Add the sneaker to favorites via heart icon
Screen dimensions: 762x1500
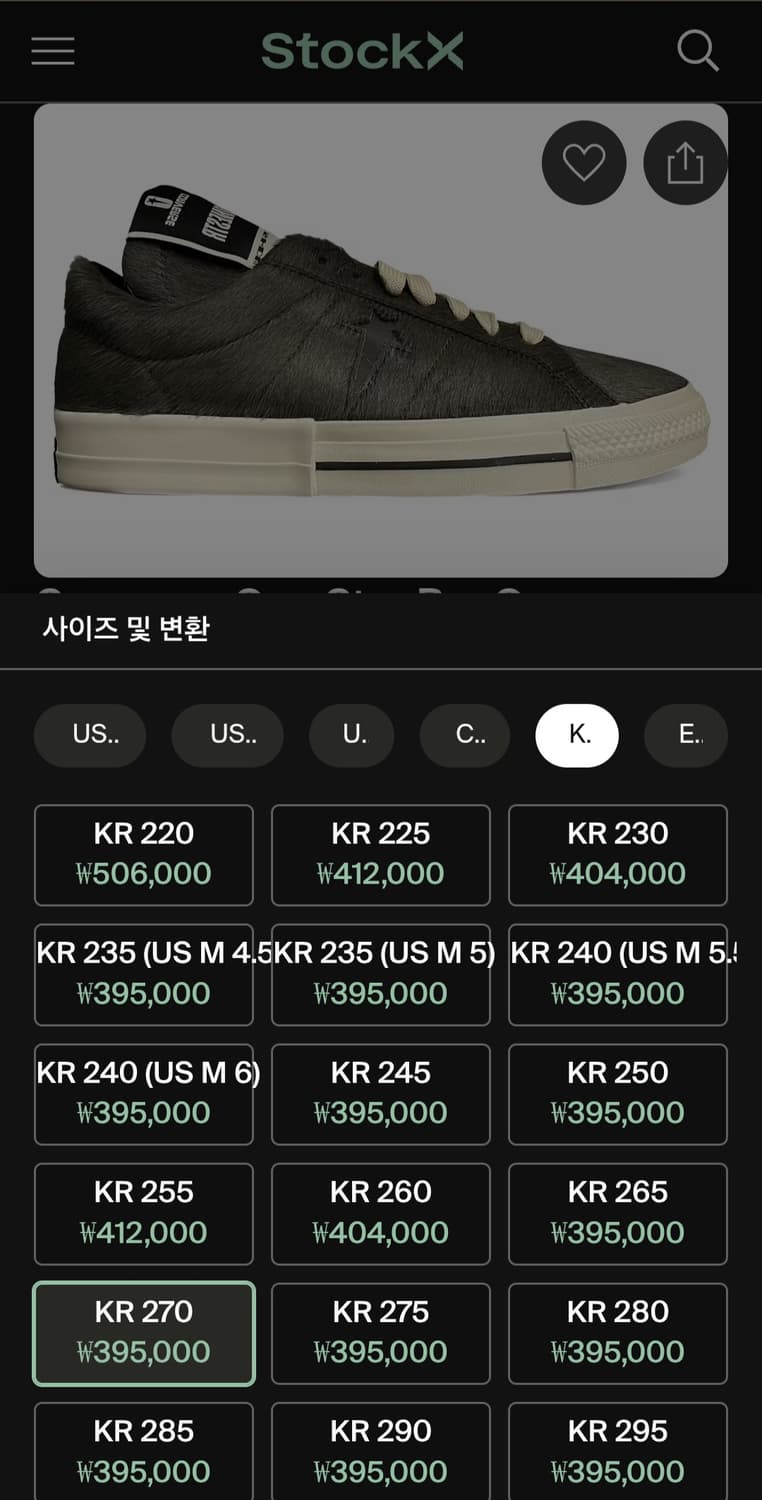[x=583, y=161]
